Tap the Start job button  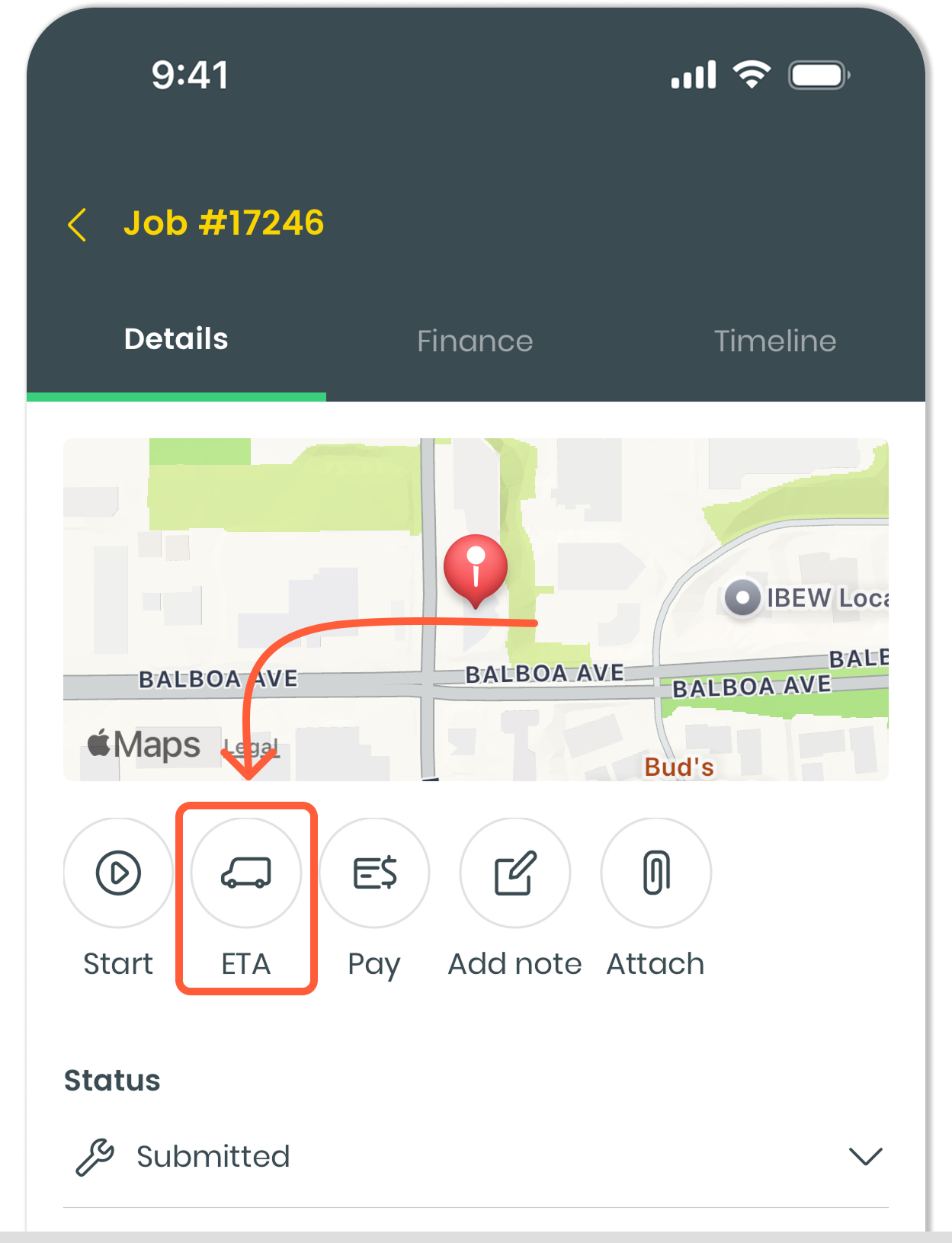[118, 873]
